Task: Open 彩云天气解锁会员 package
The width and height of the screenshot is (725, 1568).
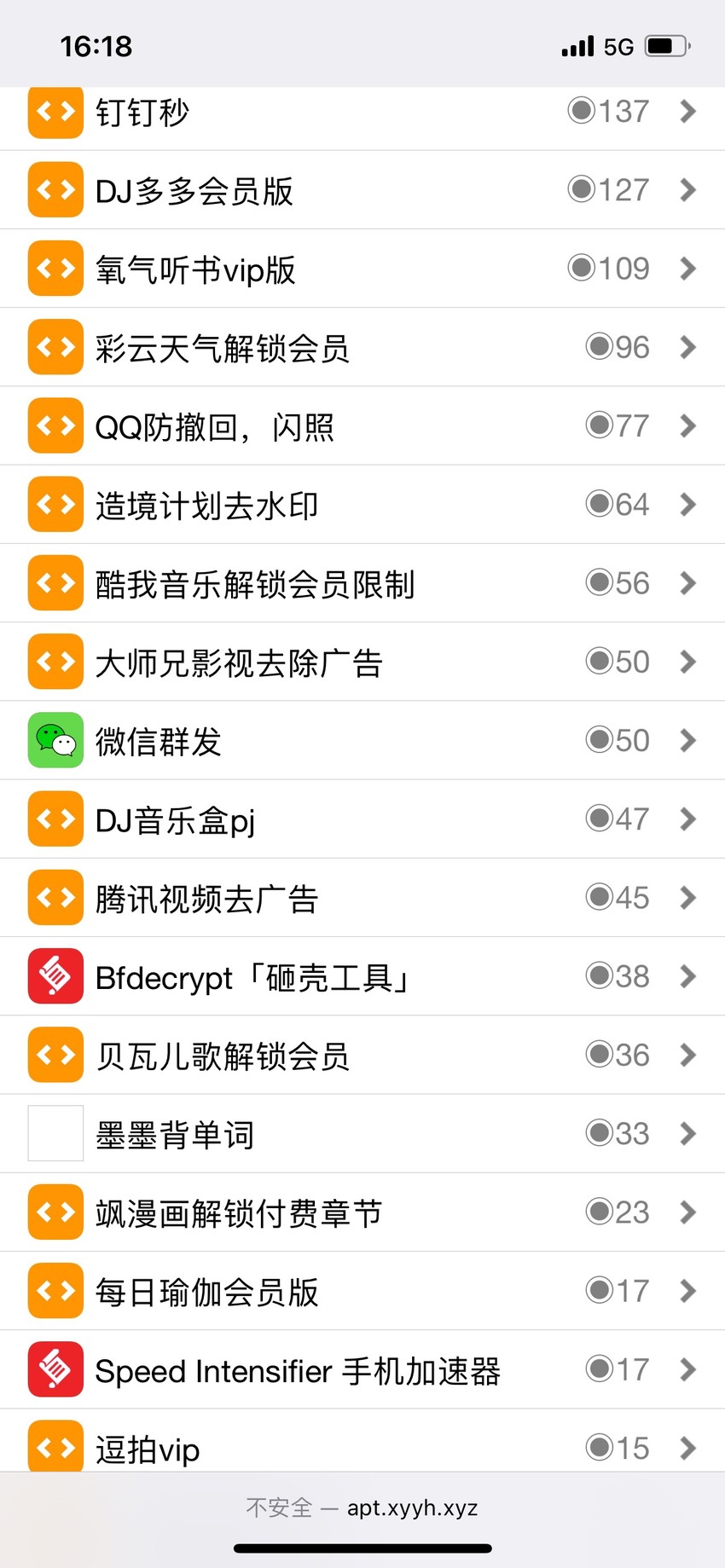Action: (362, 347)
